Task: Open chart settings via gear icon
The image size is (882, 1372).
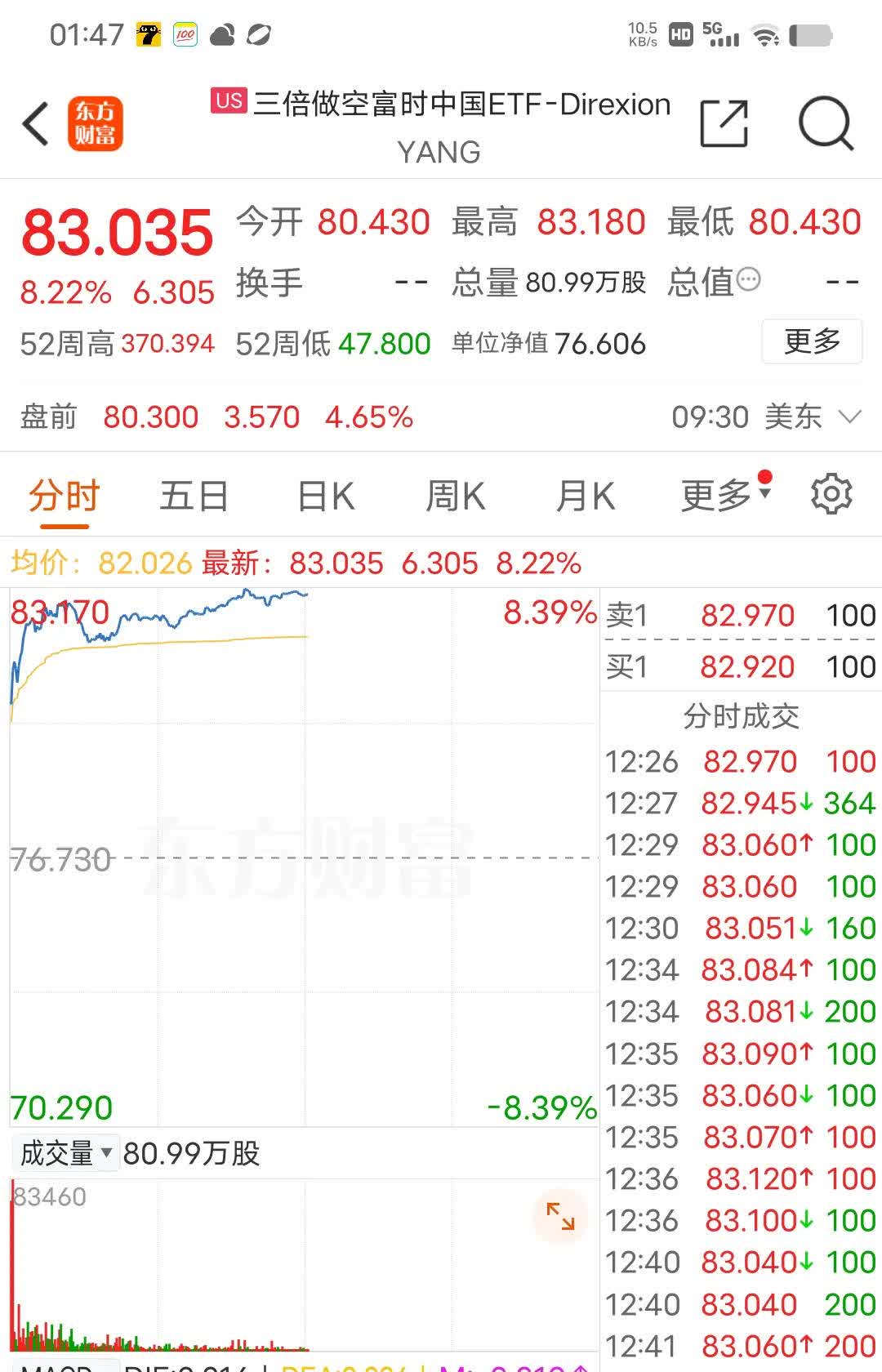Action: pyautogui.click(x=831, y=494)
